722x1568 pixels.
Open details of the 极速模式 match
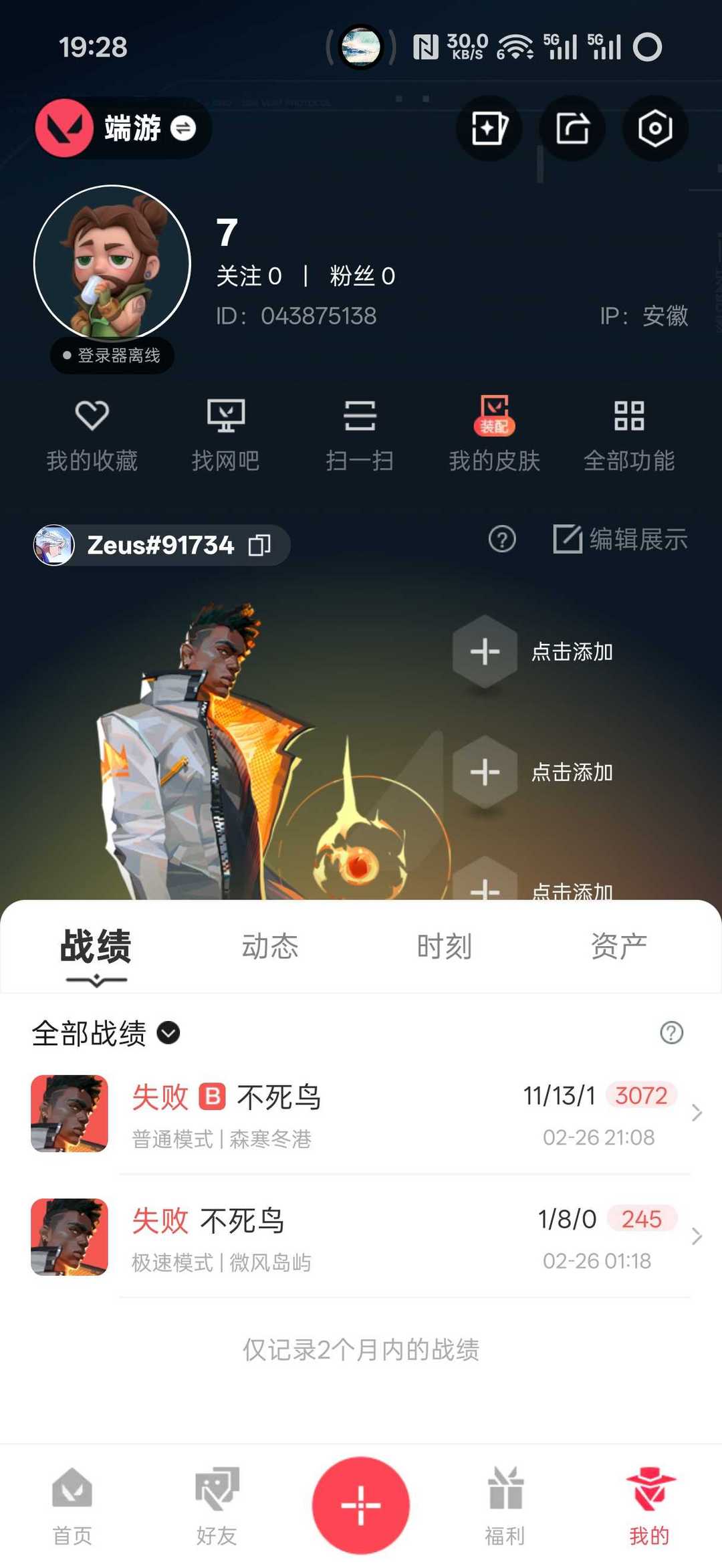(361, 1238)
